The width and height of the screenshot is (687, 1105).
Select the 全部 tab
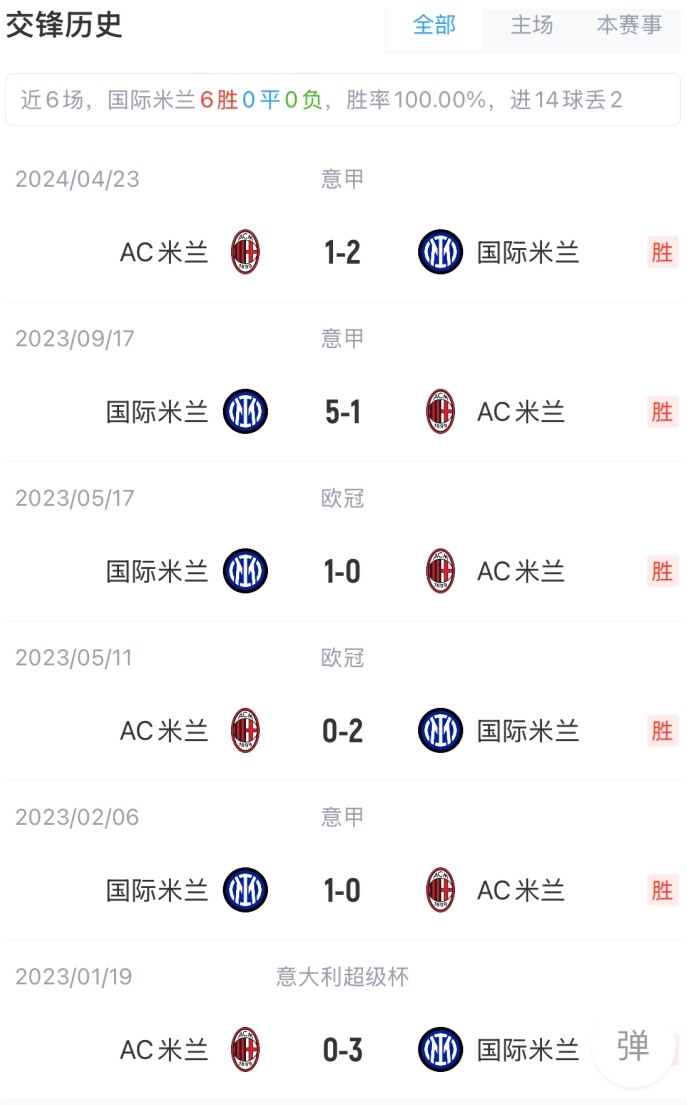click(434, 25)
